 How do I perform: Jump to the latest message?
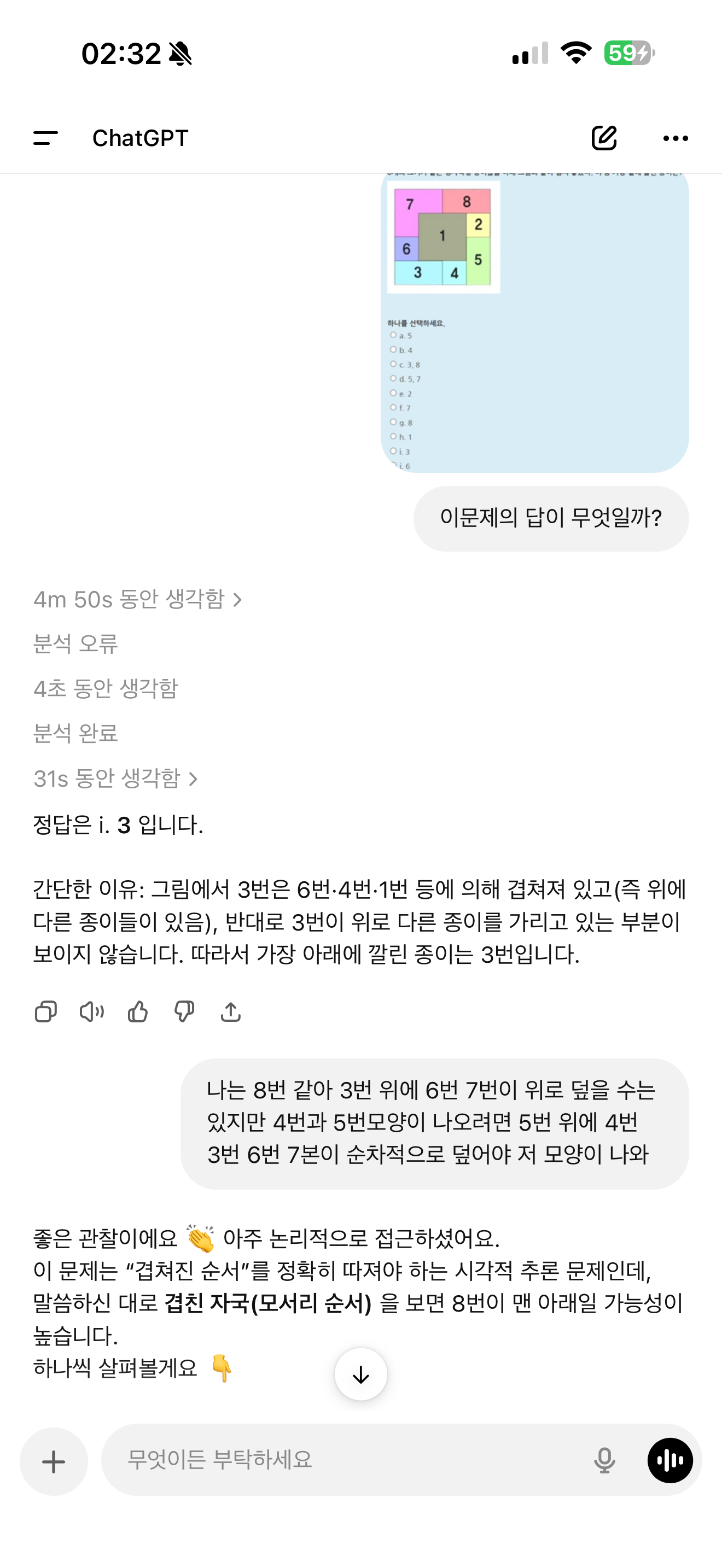[360, 1374]
